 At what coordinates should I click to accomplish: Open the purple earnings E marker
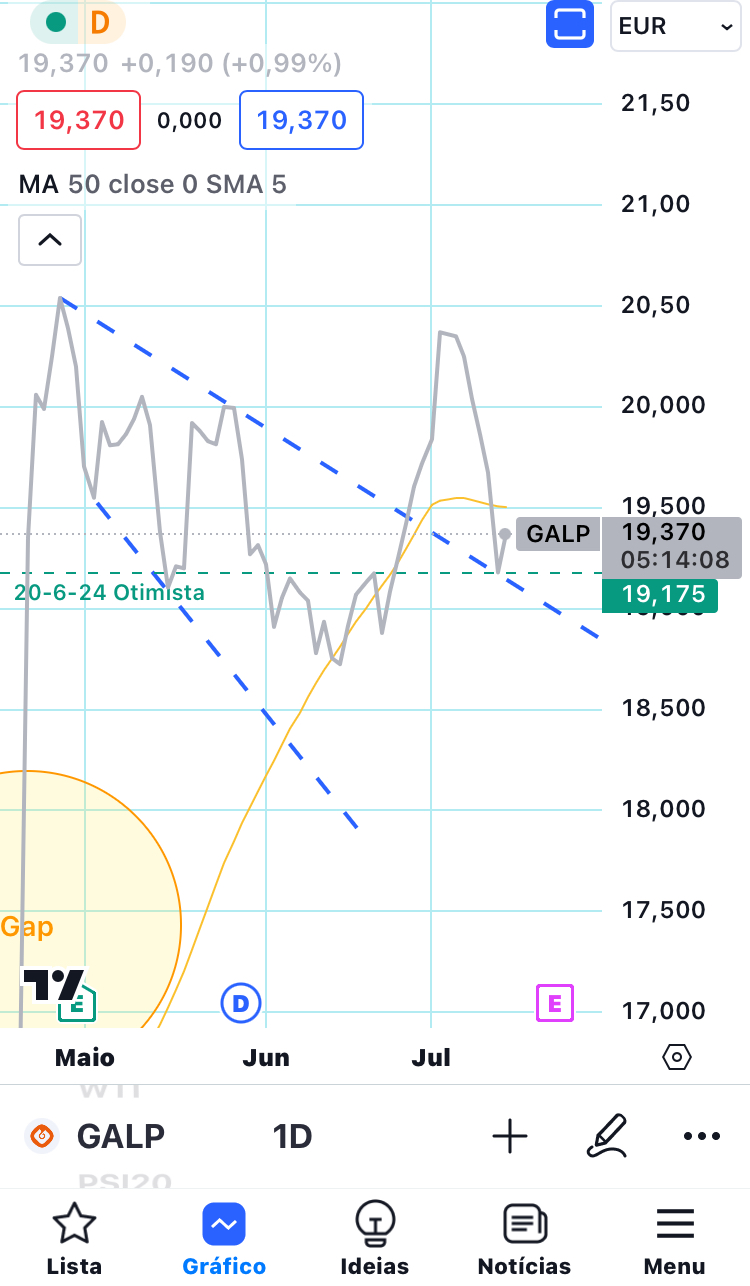555,1002
